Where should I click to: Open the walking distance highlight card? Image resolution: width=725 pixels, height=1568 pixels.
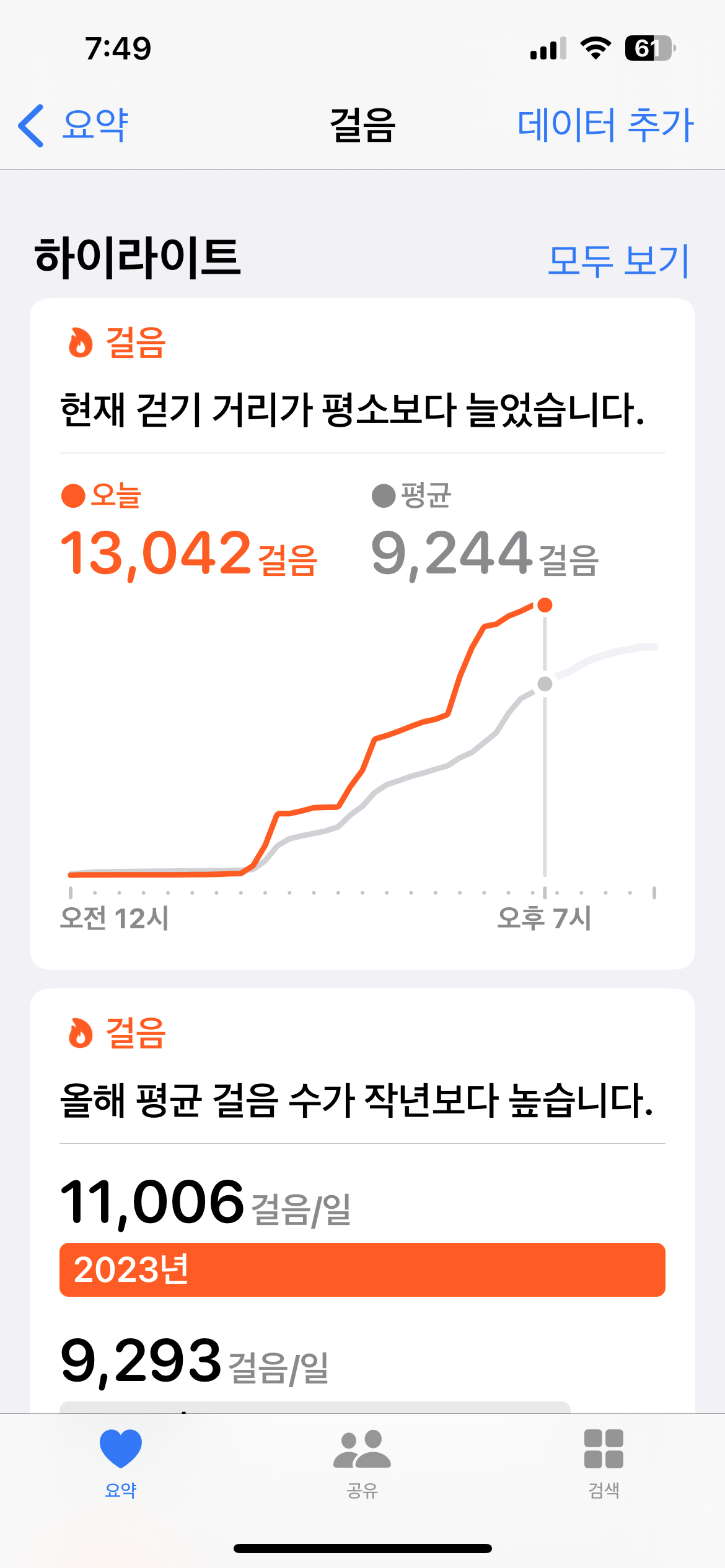coord(362,634)
